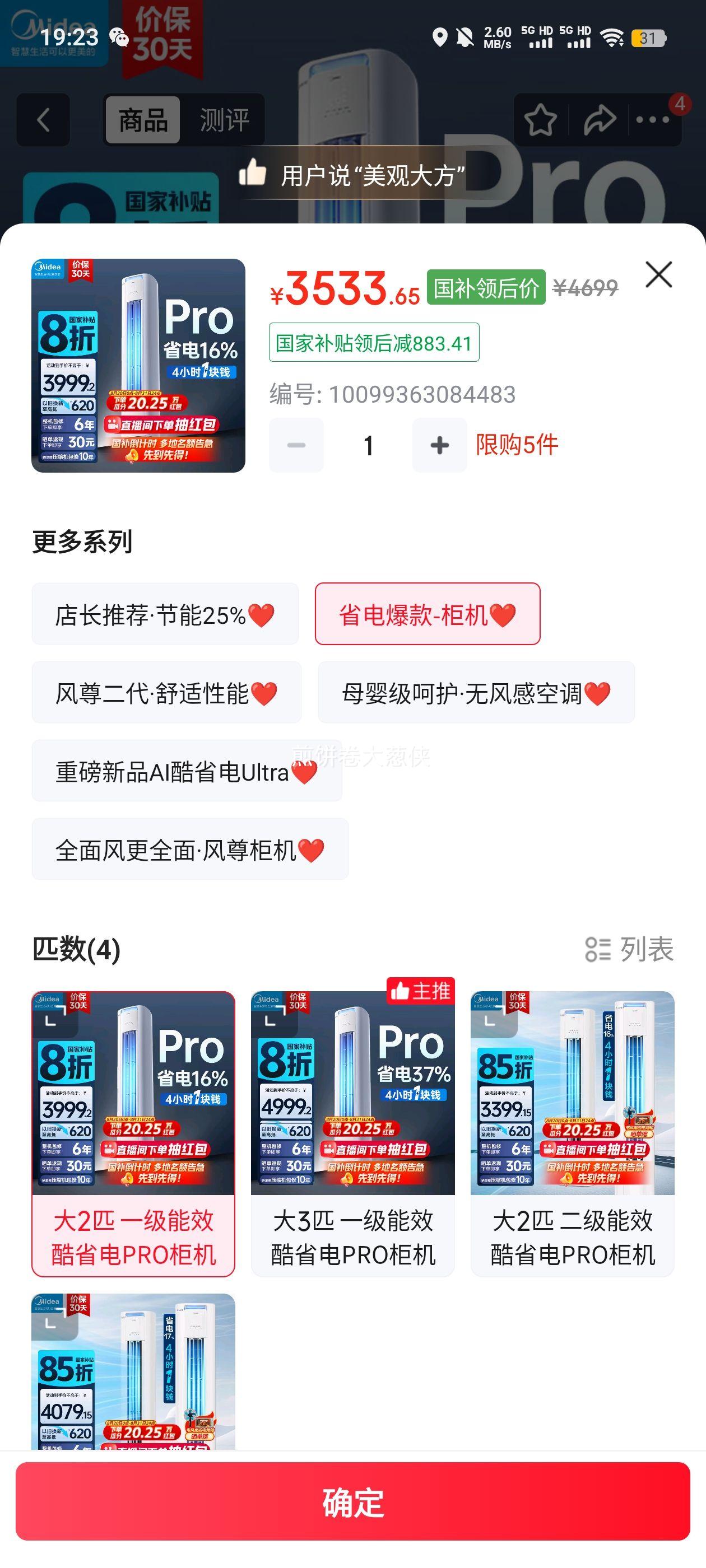The height and width of the screenshot is (1568, 706).
Task: Switch to the 商品 tab
Action: click(141, 121)
